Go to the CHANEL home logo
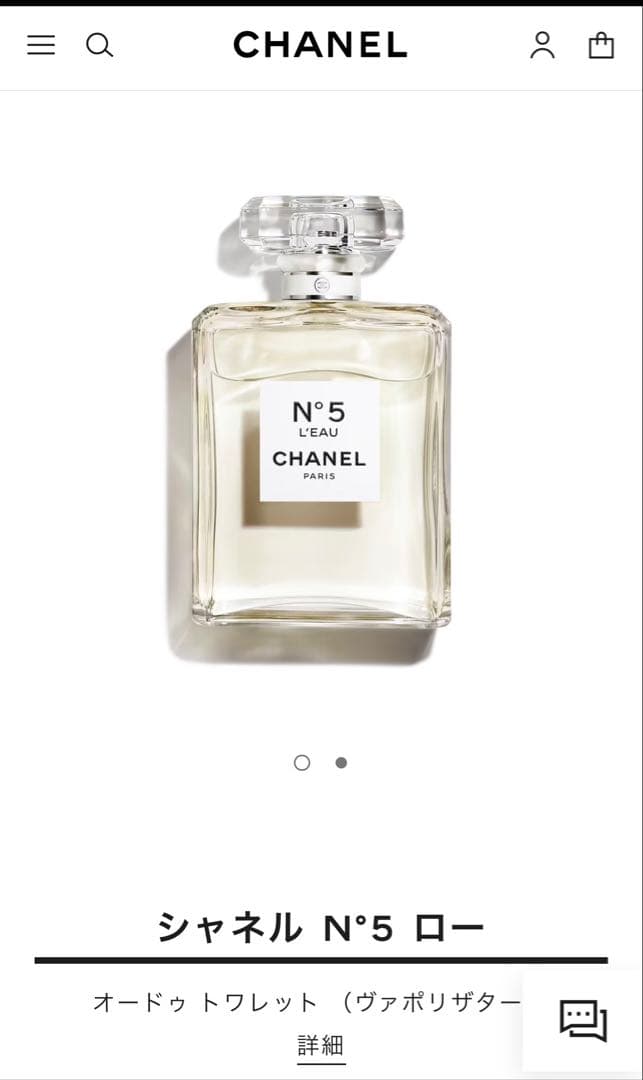The width and height of the screenshot is (643, 1080). point(320,45)
